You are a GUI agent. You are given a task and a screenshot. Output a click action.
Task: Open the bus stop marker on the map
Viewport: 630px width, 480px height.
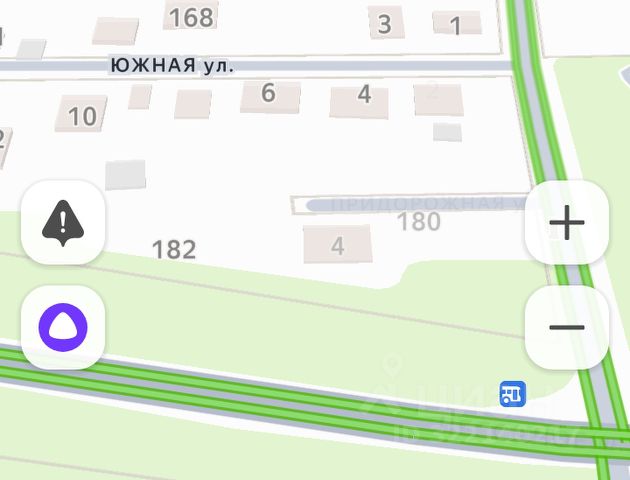click(512, 394)
